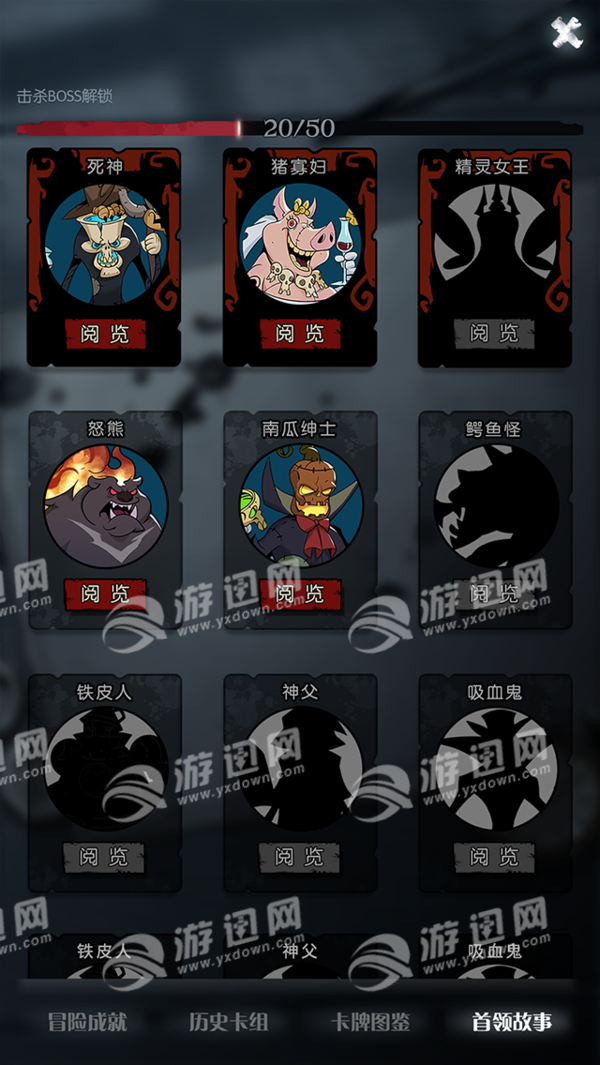Switch to the 历史卡组 tab
The height and width of the screenshot is (1065, 600).
point(229,1022)
